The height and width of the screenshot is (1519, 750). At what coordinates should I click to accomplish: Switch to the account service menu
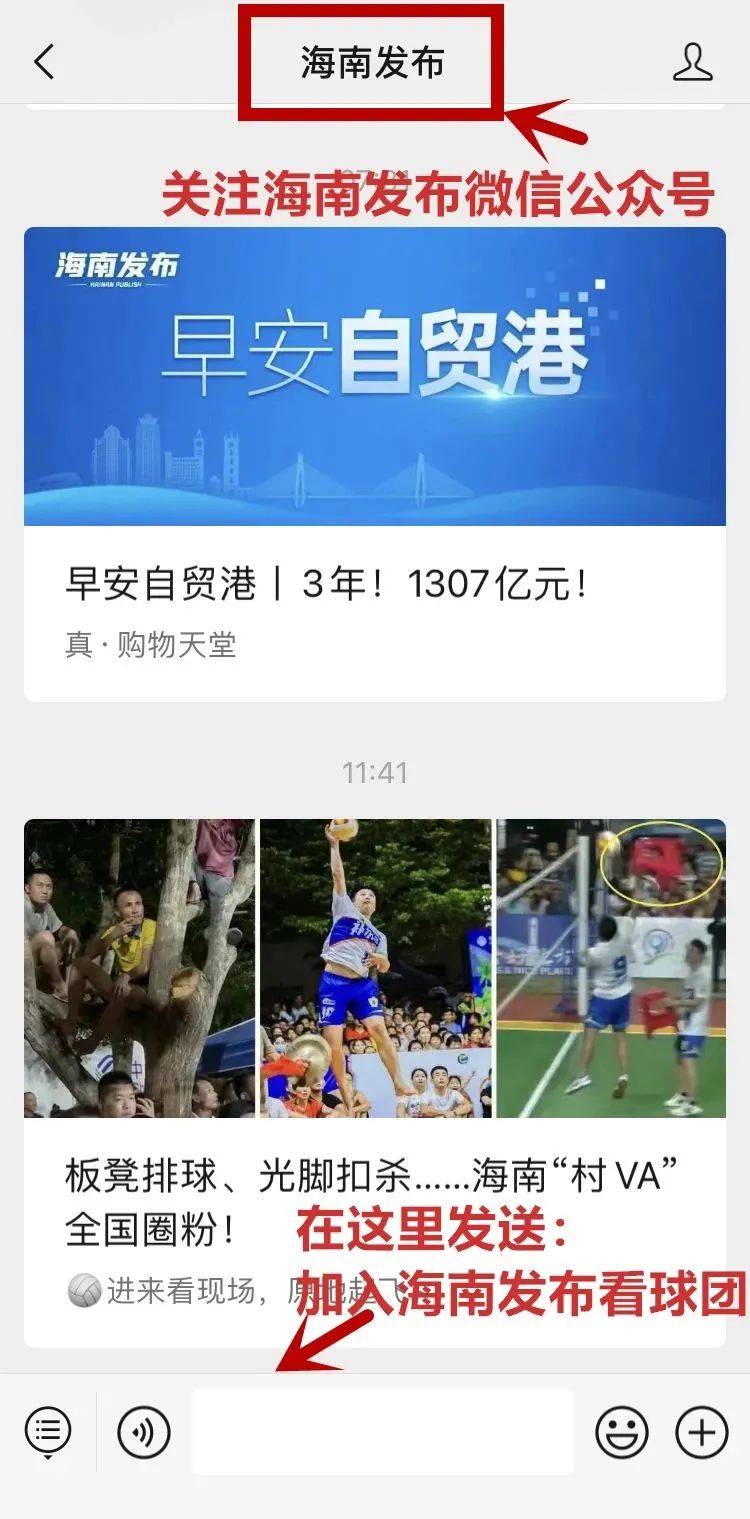coord(48,1432)
